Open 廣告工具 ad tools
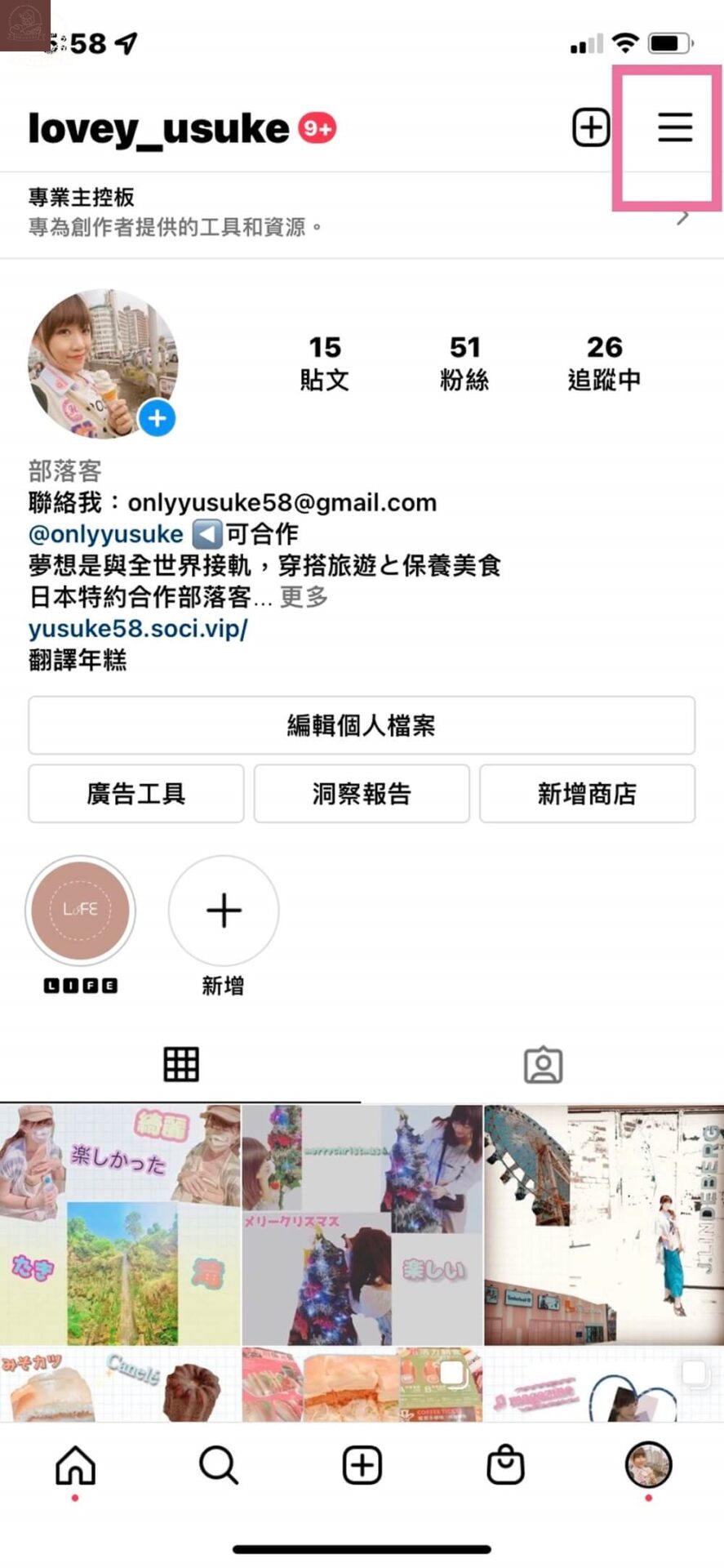Image resolution: width=724 pixels, height=1568 pixels. click(136, 794)
